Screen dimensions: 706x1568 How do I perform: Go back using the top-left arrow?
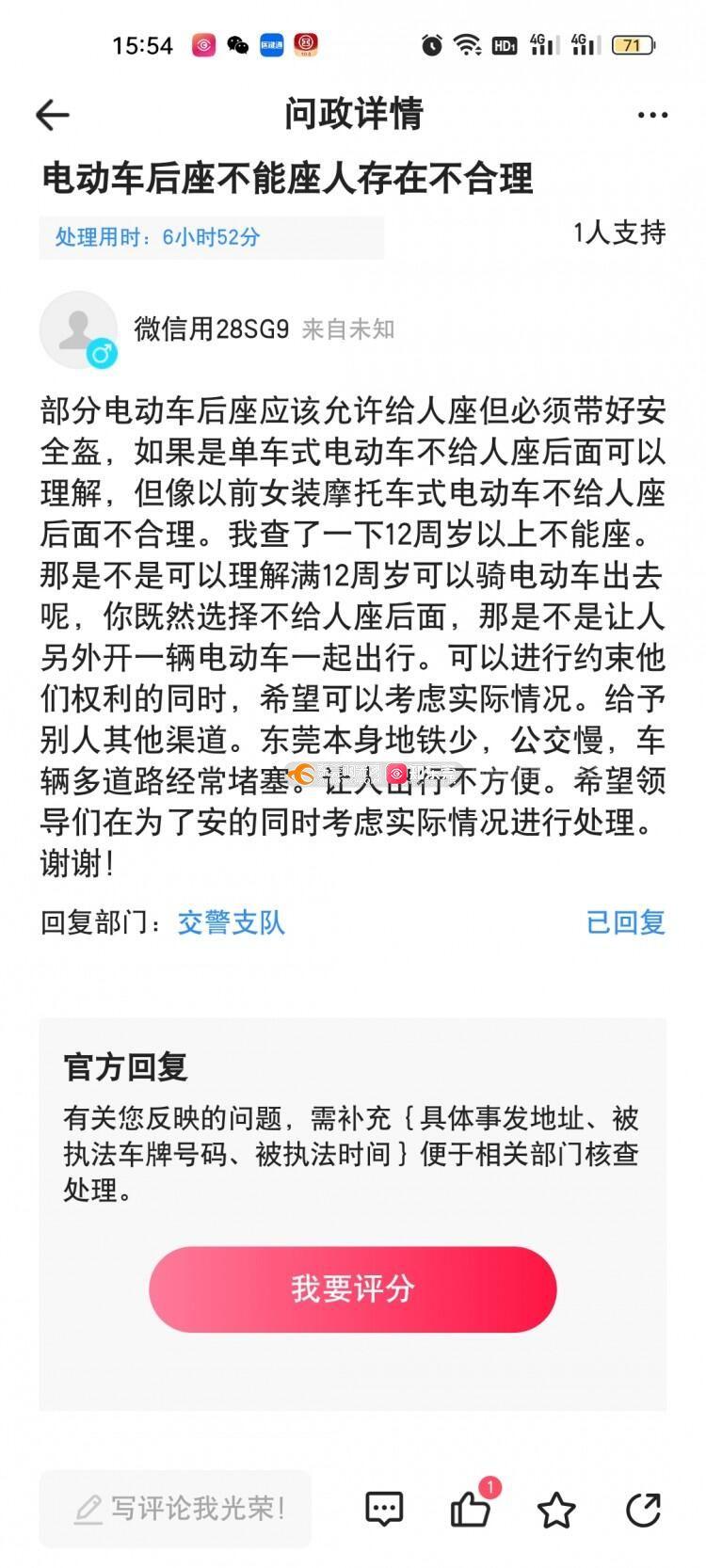click(x=53, y=115)
